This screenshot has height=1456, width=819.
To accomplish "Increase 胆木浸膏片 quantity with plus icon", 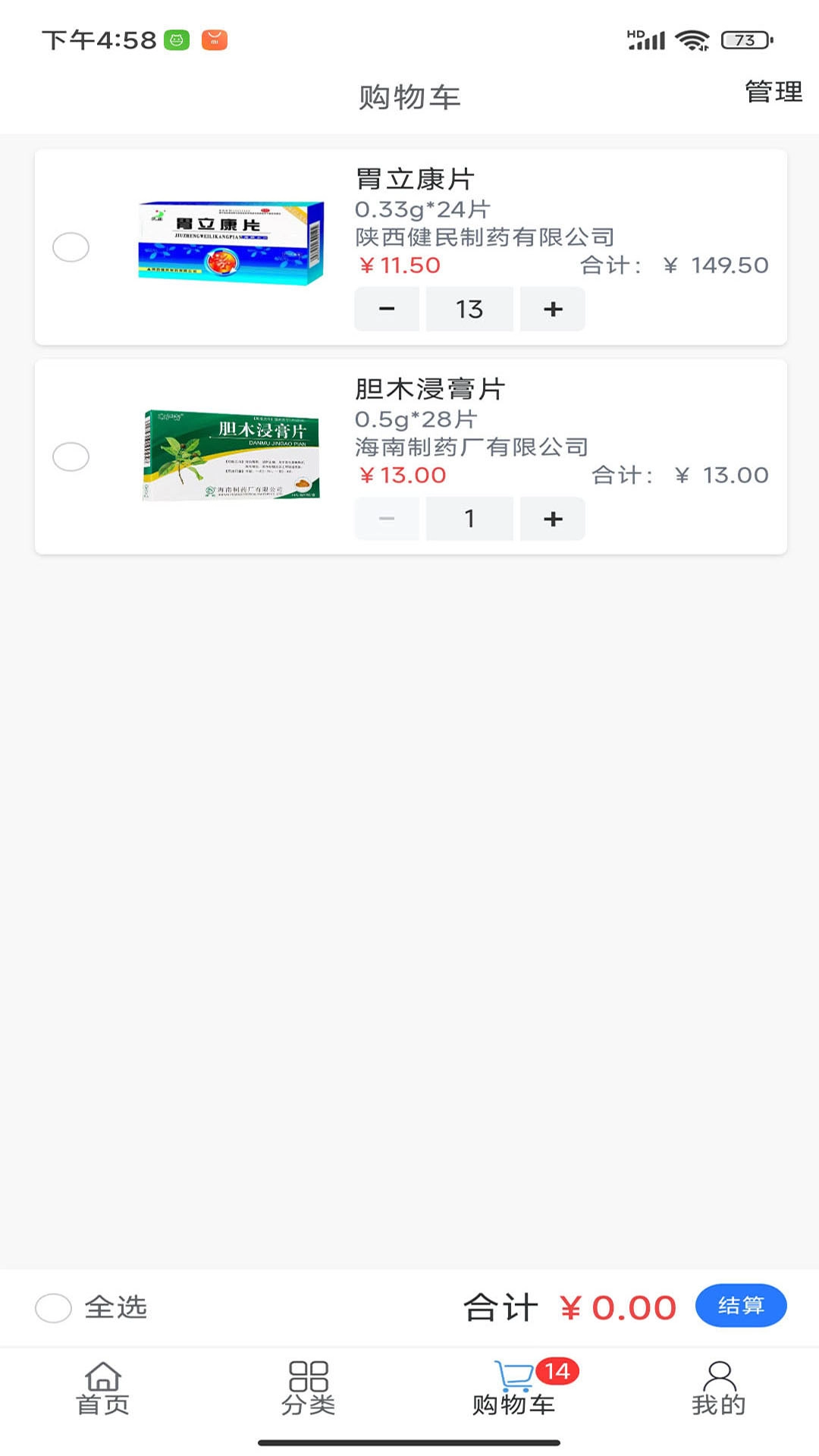I will point(553,518).
